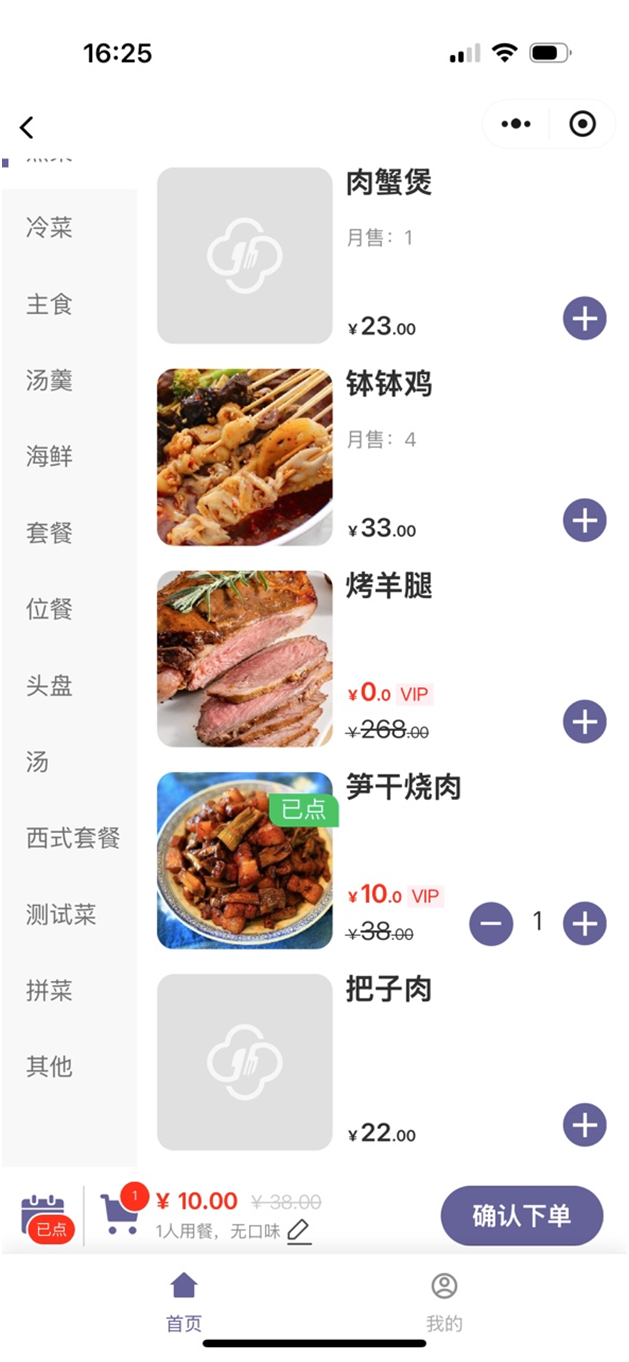This screenshot has height=1362, width=629.
Task: Show dishes in the 海鲜 category
Action: pos(50,457)
